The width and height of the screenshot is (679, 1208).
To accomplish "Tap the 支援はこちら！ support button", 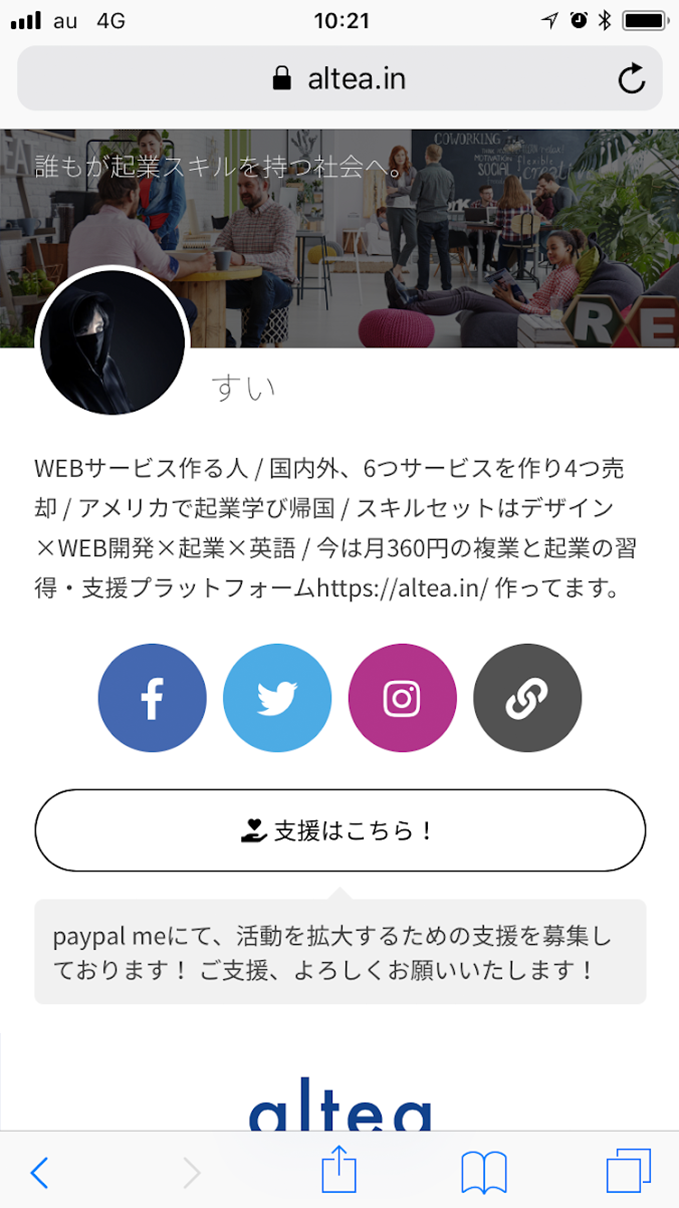I will (x=340, y=830).
